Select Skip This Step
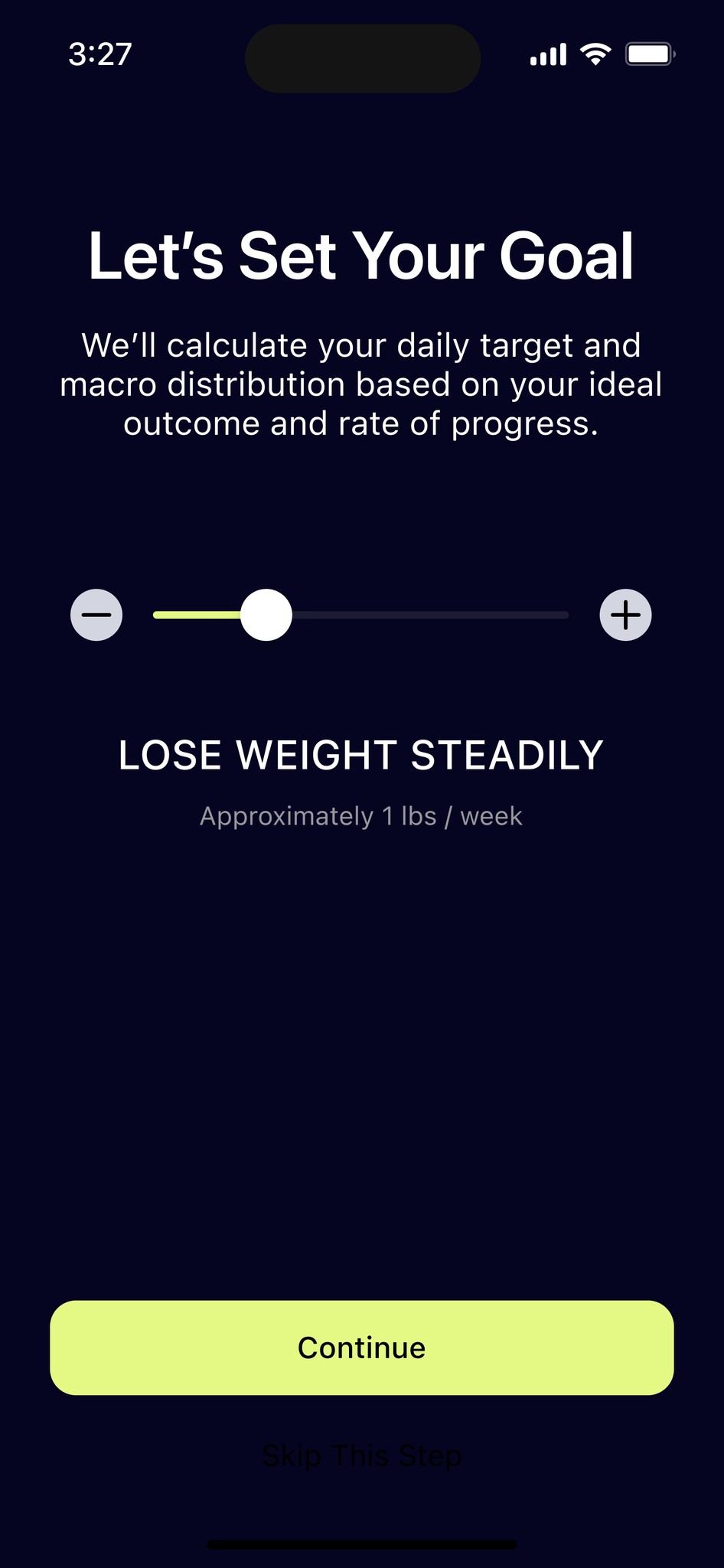Image resolution: width=724 pixels, height=1568 pixels. pyautogui.click(x=362, y=1456)
